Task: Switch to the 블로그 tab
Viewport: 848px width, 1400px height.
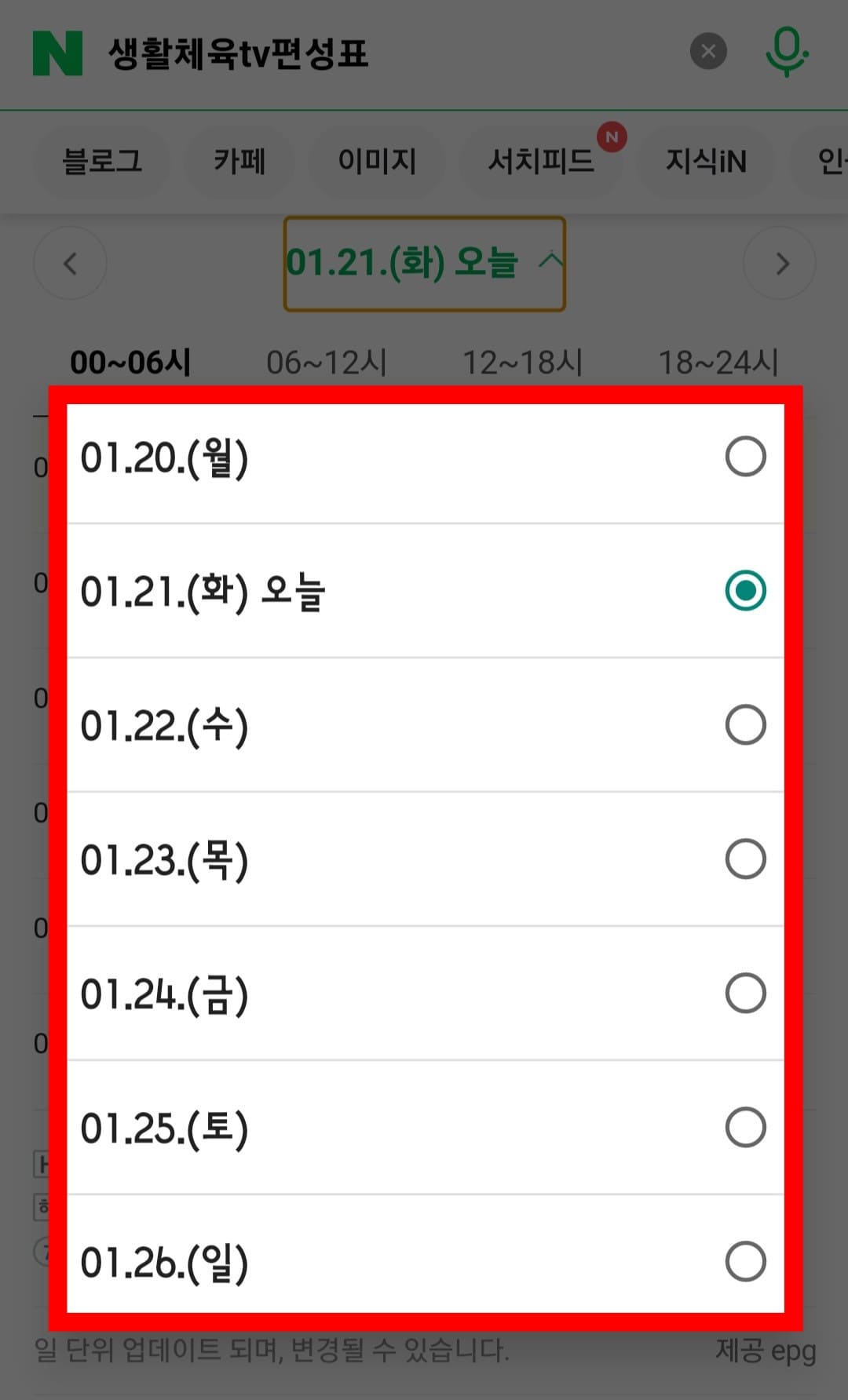Action: tap(103, 161)
